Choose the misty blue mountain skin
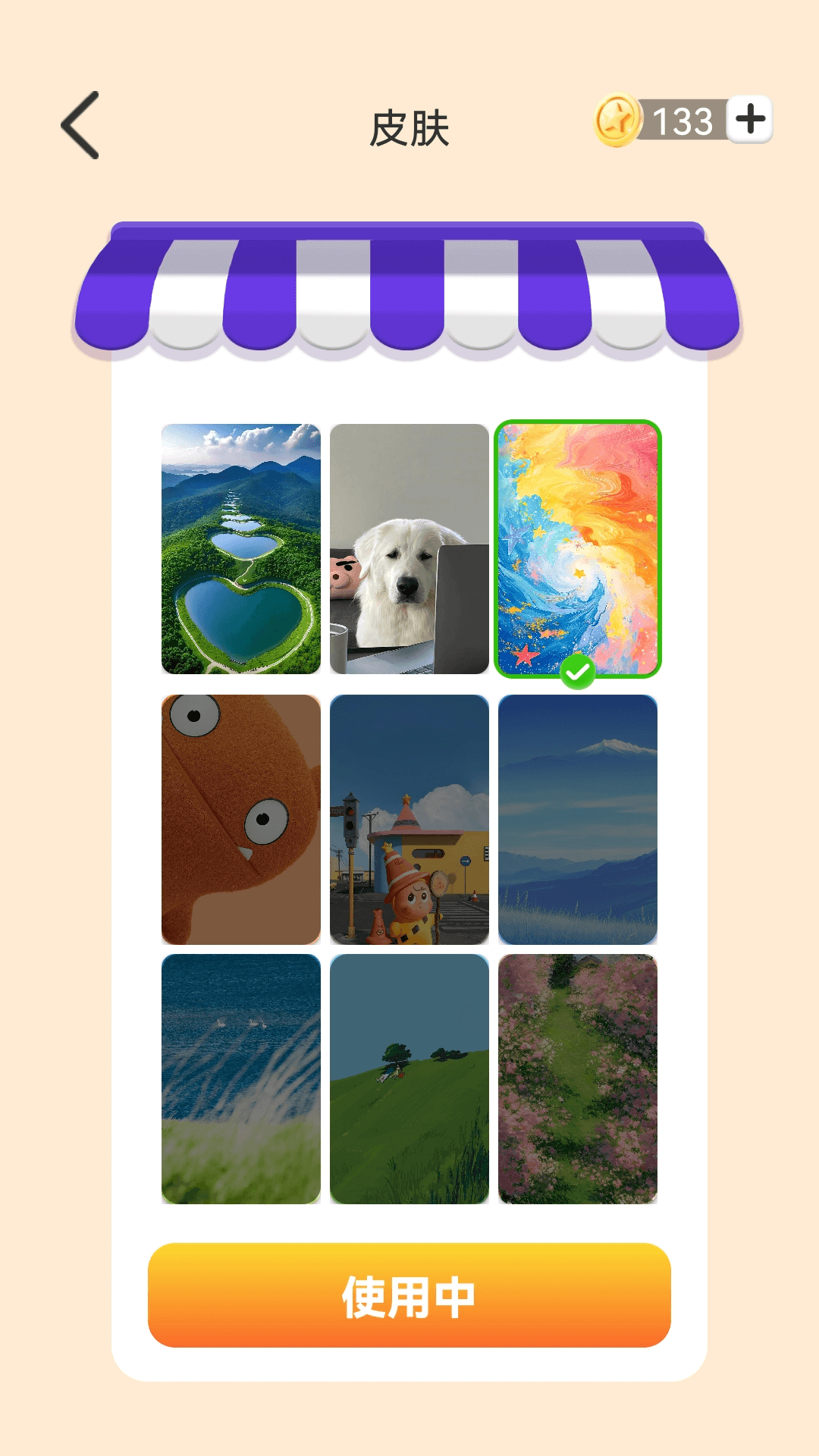819x1456 pixels. point(579,817)
